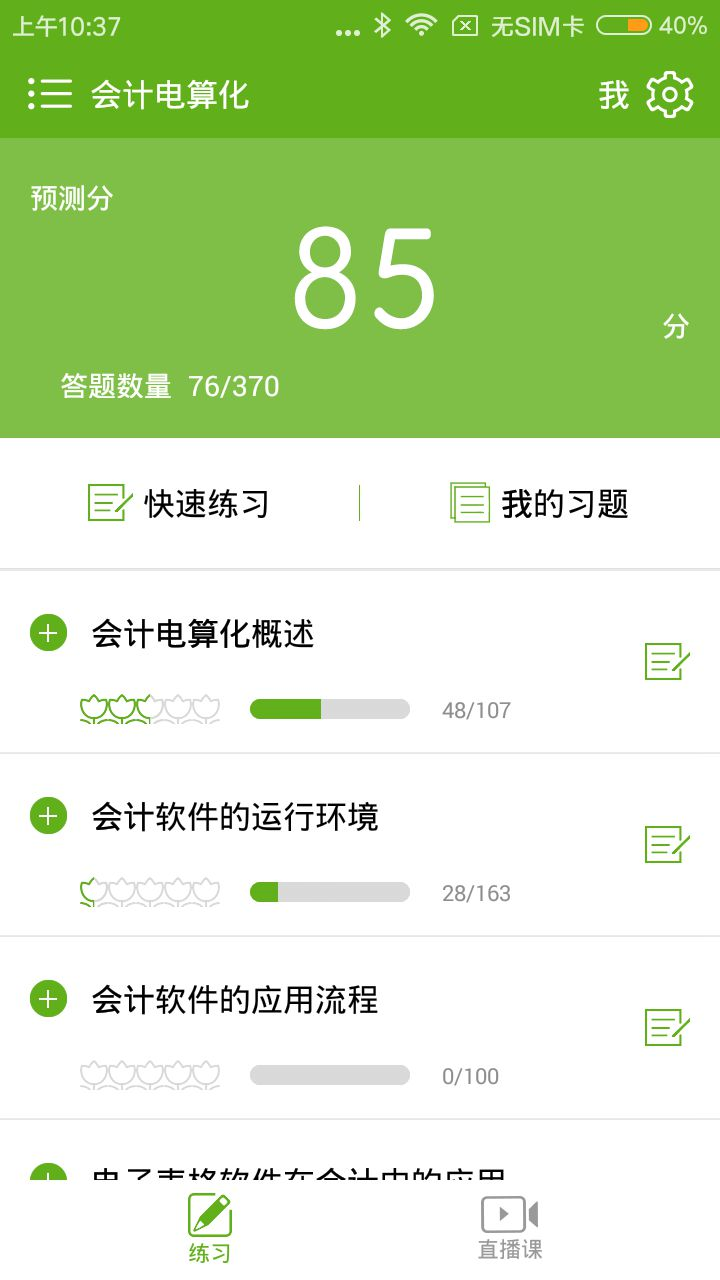Viewport: 720px width, 1280px height.
Task: Open the 我 profile page
Action: click(x=613, y=95)
